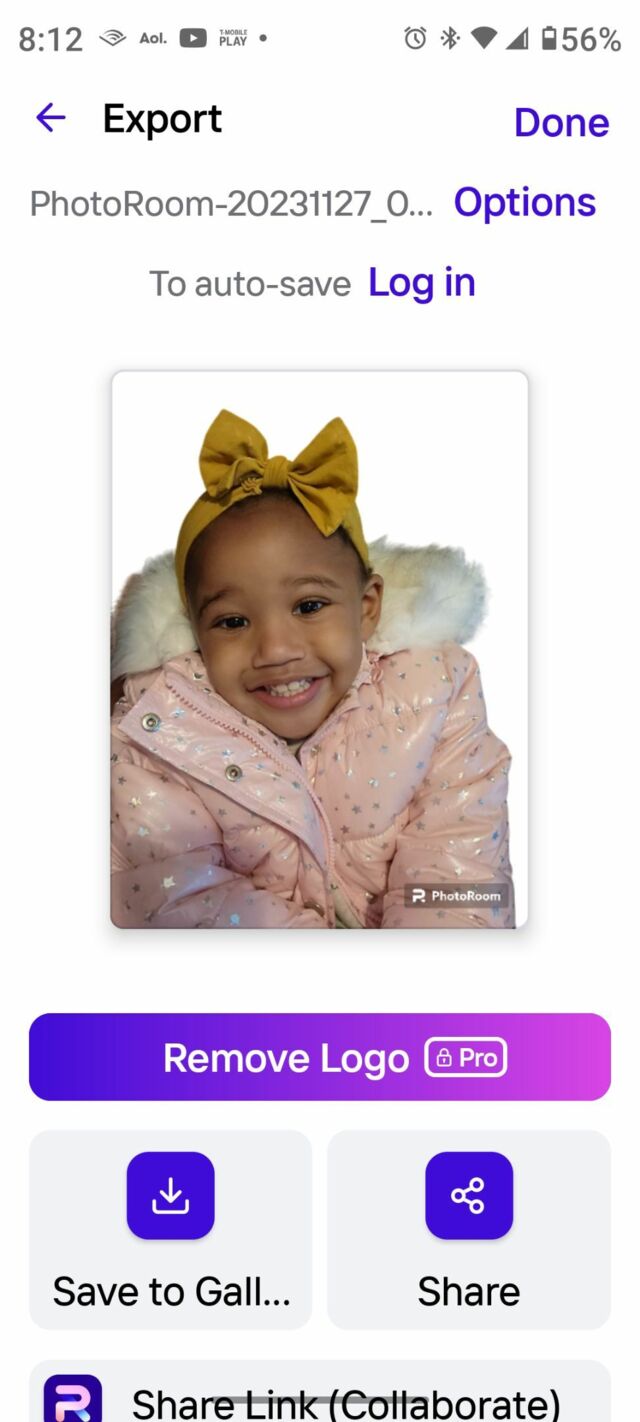The width and height of the screenshot is (640, 1422).
Task: Save the image to Gallery
Action: (x=170, y=1228)
